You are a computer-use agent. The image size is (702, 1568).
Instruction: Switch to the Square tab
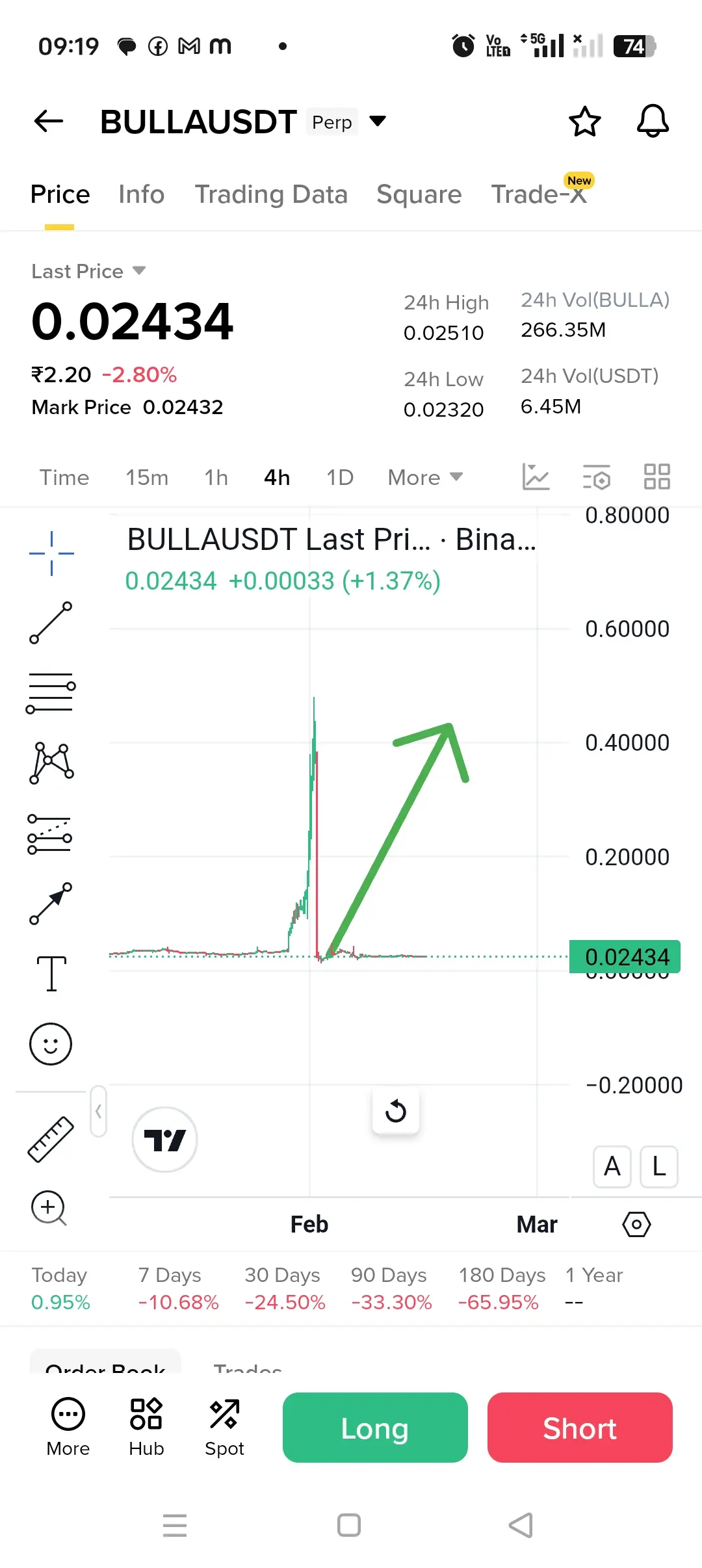(419, 194)
